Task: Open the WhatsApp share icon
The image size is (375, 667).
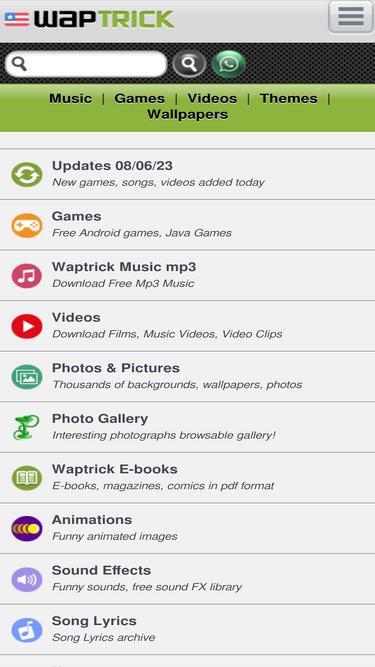Action: coord(229,64)
